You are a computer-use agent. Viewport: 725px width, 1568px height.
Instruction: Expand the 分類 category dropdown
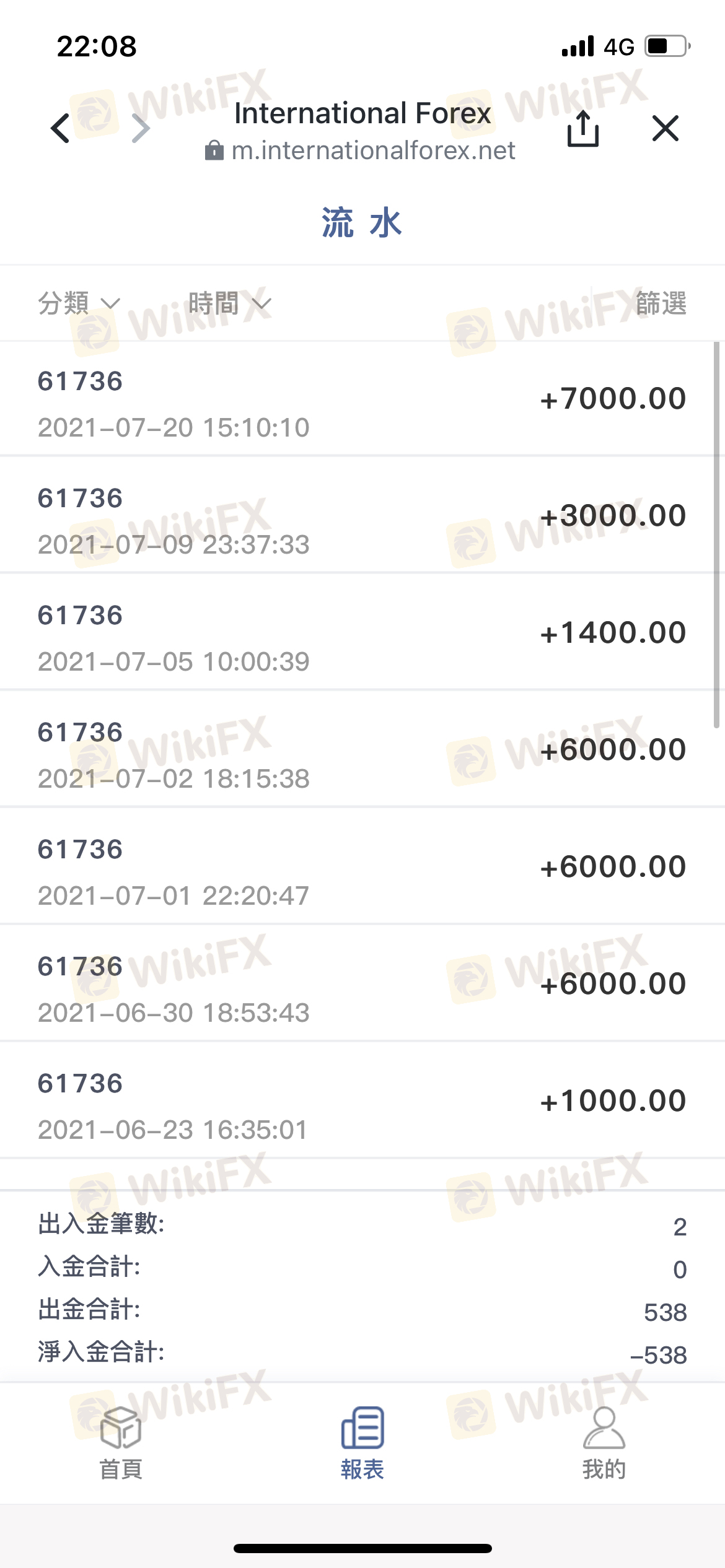pos(79,303)
